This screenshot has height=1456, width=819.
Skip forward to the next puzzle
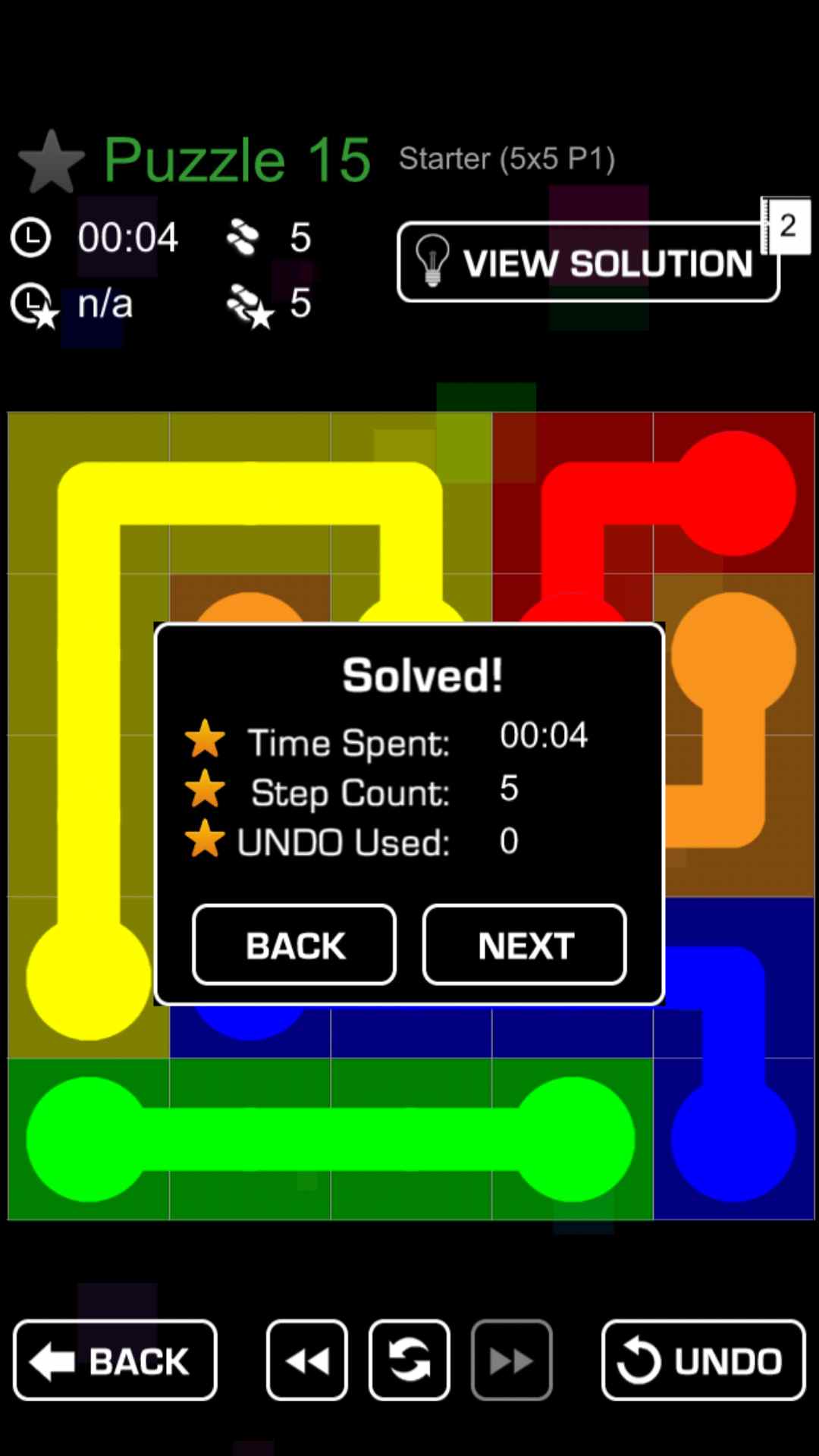pyautogui.click(x=511, y=1360)
